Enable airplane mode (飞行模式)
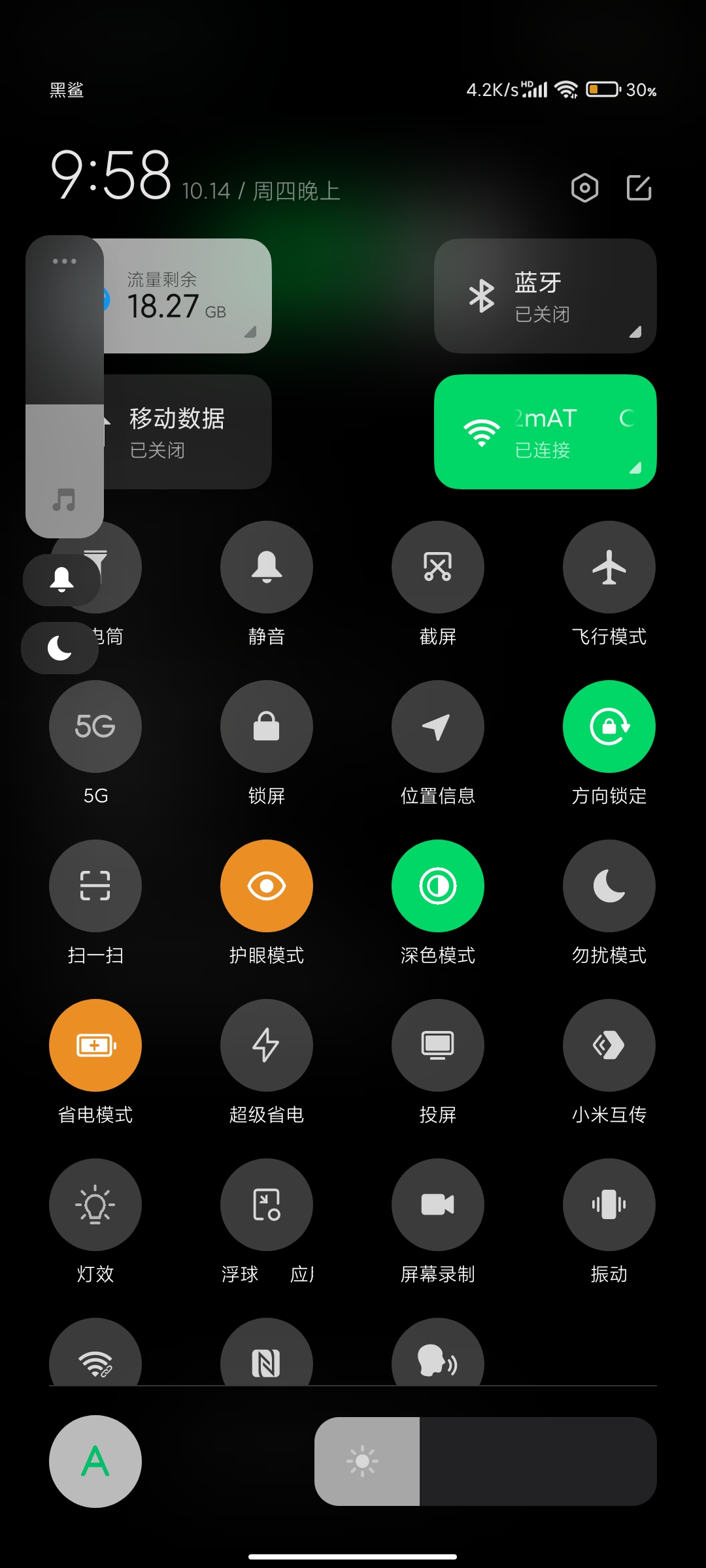The width and height of the screenshot is (706, 1568). 609,567
